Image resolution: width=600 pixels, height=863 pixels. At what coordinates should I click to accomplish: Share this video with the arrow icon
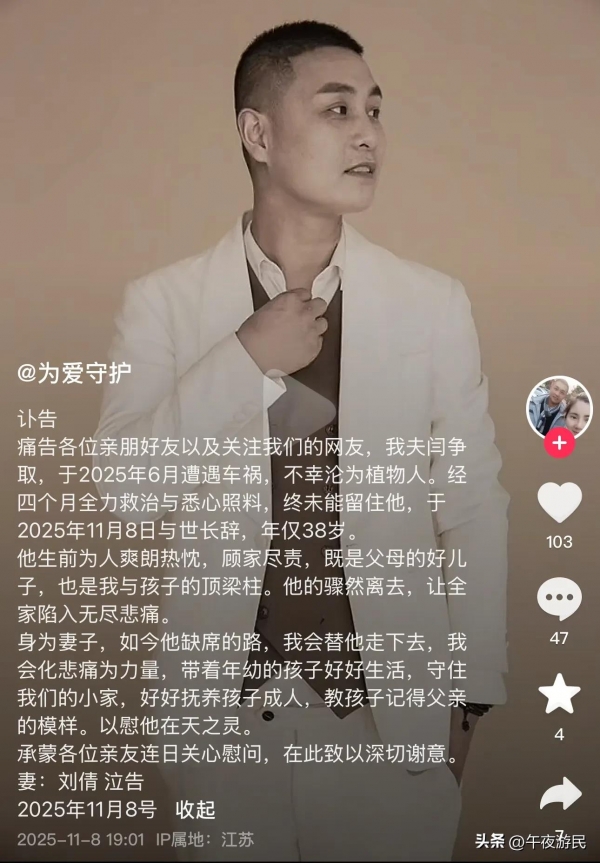(x=559, y=794)
